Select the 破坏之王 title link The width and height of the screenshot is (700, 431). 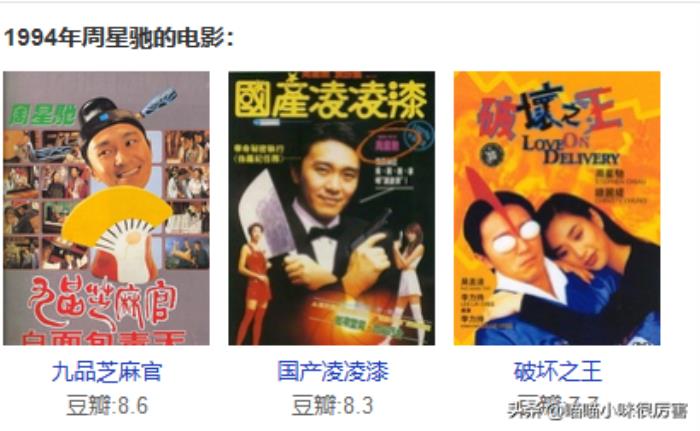coord(557,373)
